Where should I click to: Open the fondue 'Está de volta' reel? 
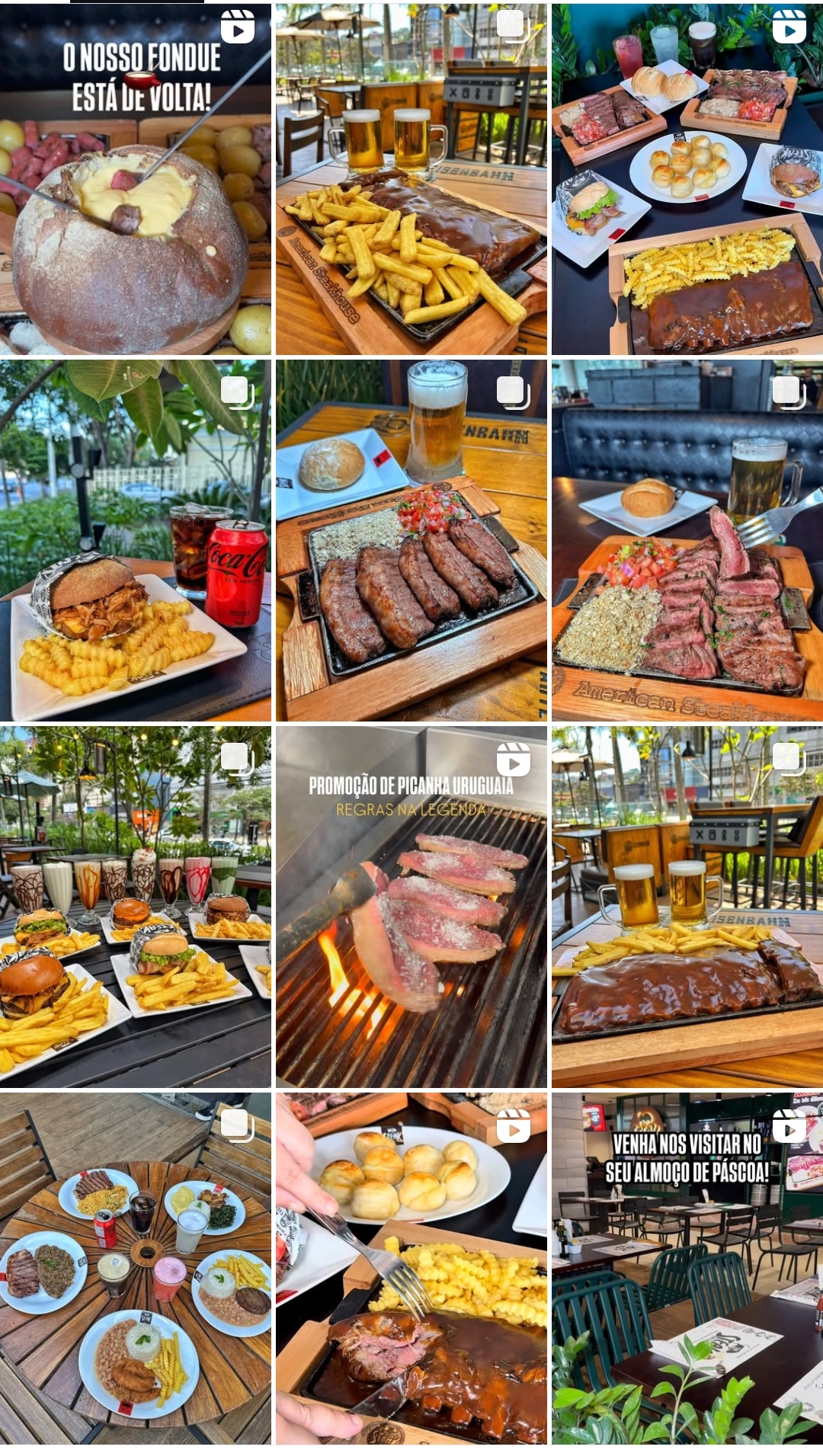(135, 179)
